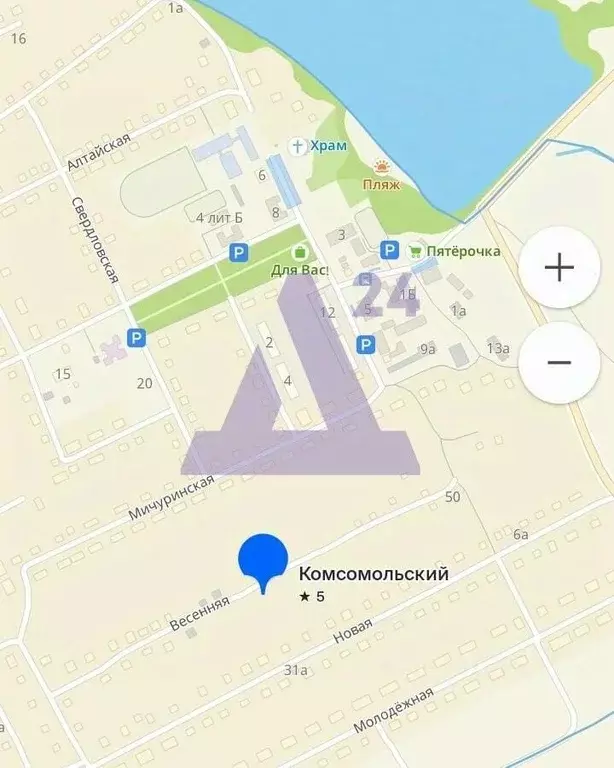Tap the blue pin at Комсомольский
Viewport: 614px width, 768px height.
click(x=263, y=562)
